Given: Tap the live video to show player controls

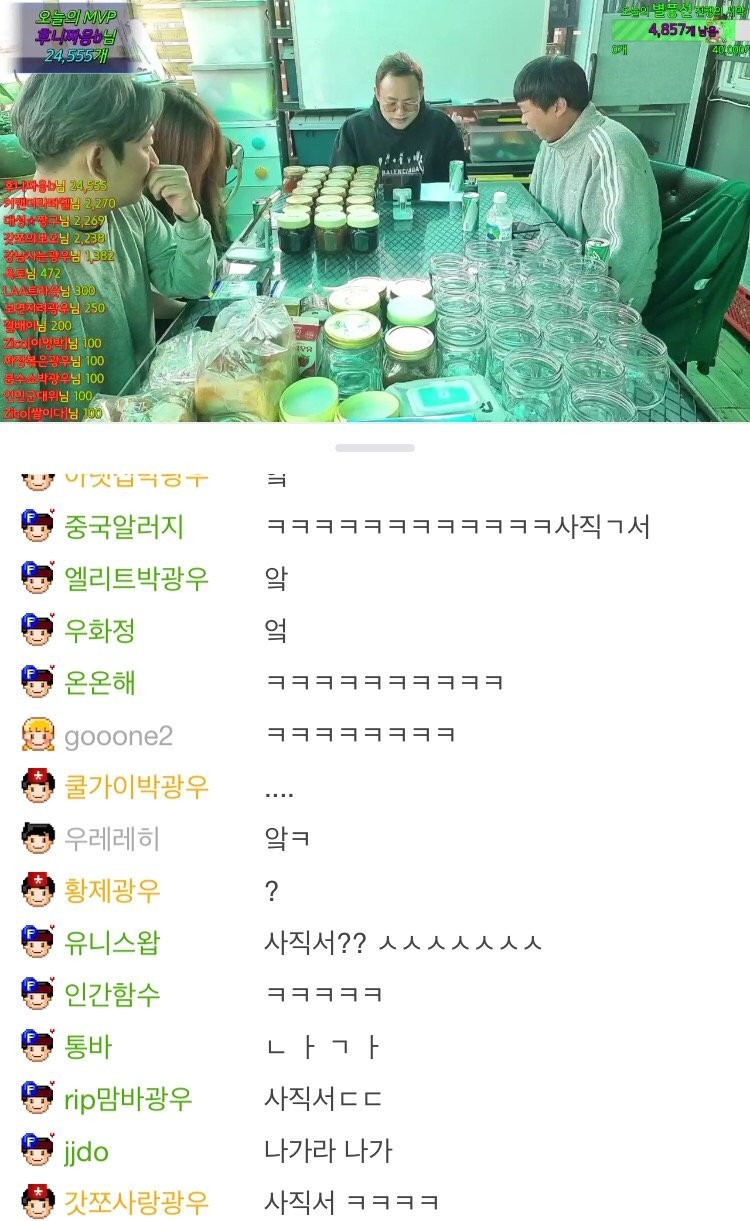Looking at the screenshot, I should coord(375,210).
